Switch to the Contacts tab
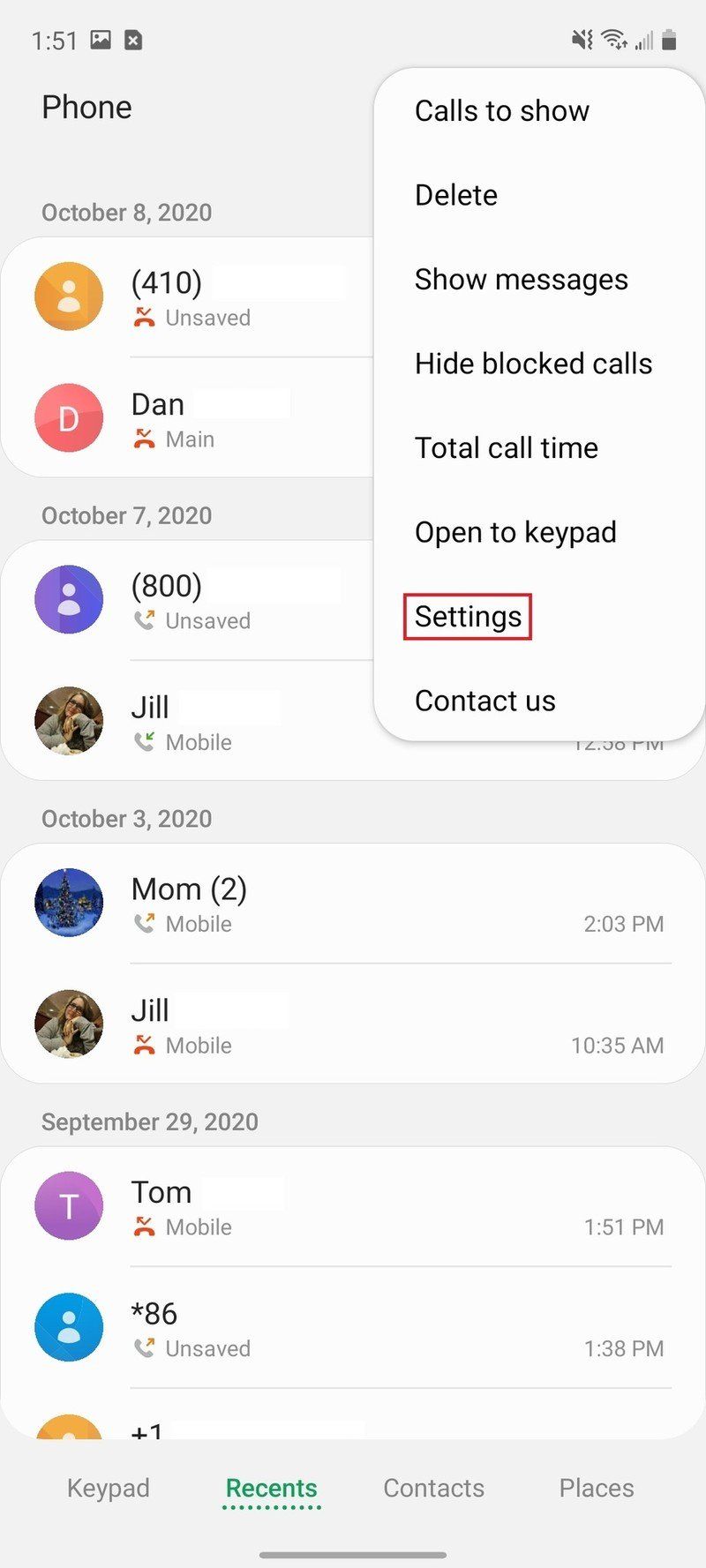The image size is (706, 1568). [x=433, y=1488]
